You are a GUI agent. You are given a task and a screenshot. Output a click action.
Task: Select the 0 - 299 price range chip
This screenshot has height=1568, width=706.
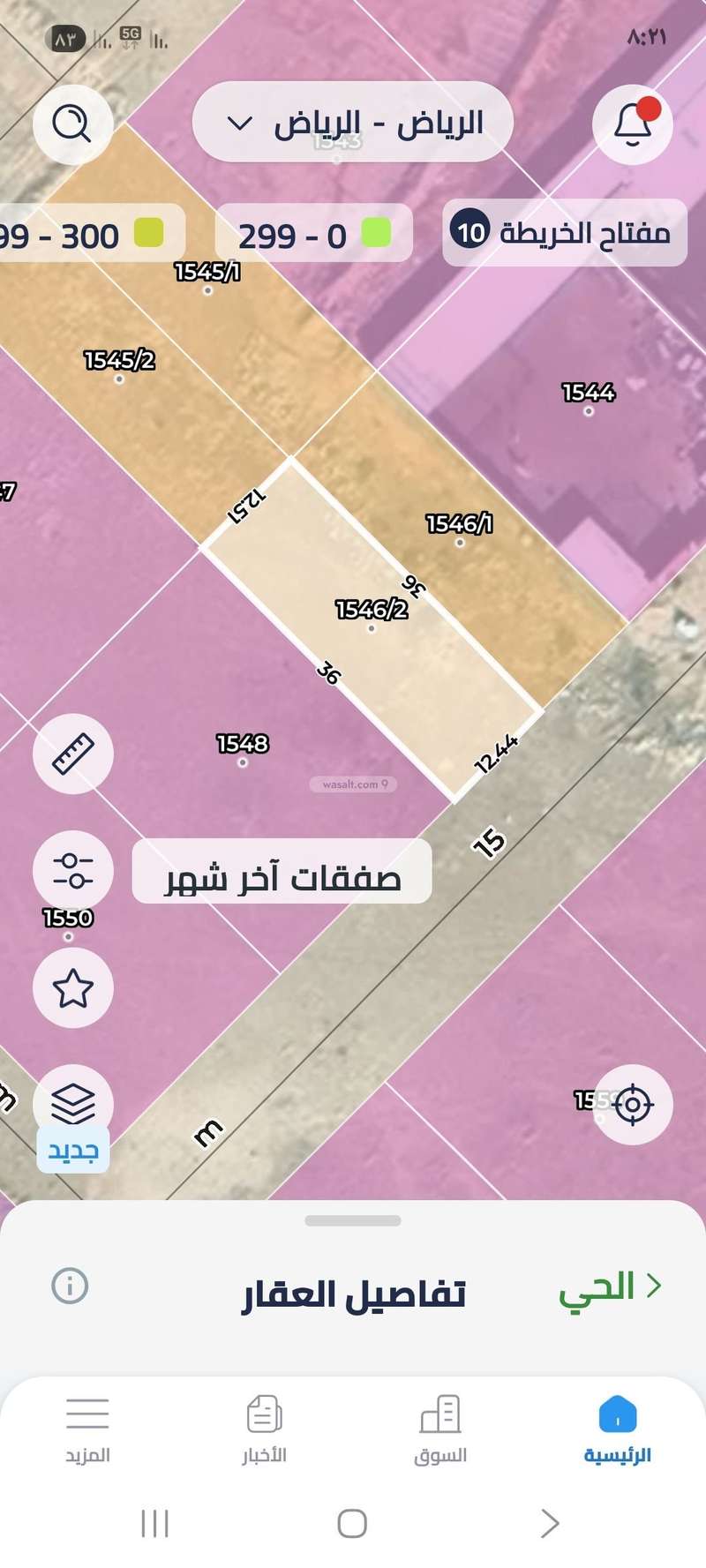tap(314, 234)
